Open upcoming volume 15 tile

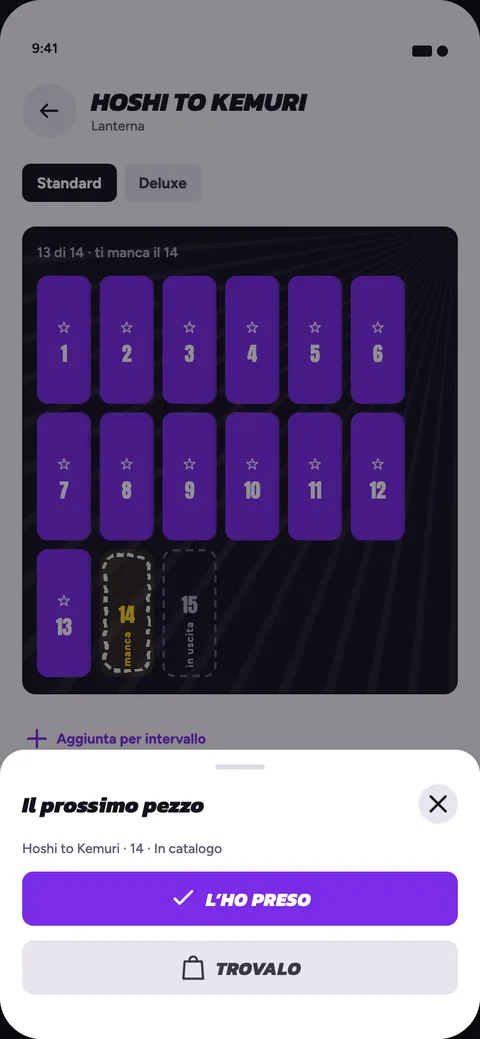(189, 613)
